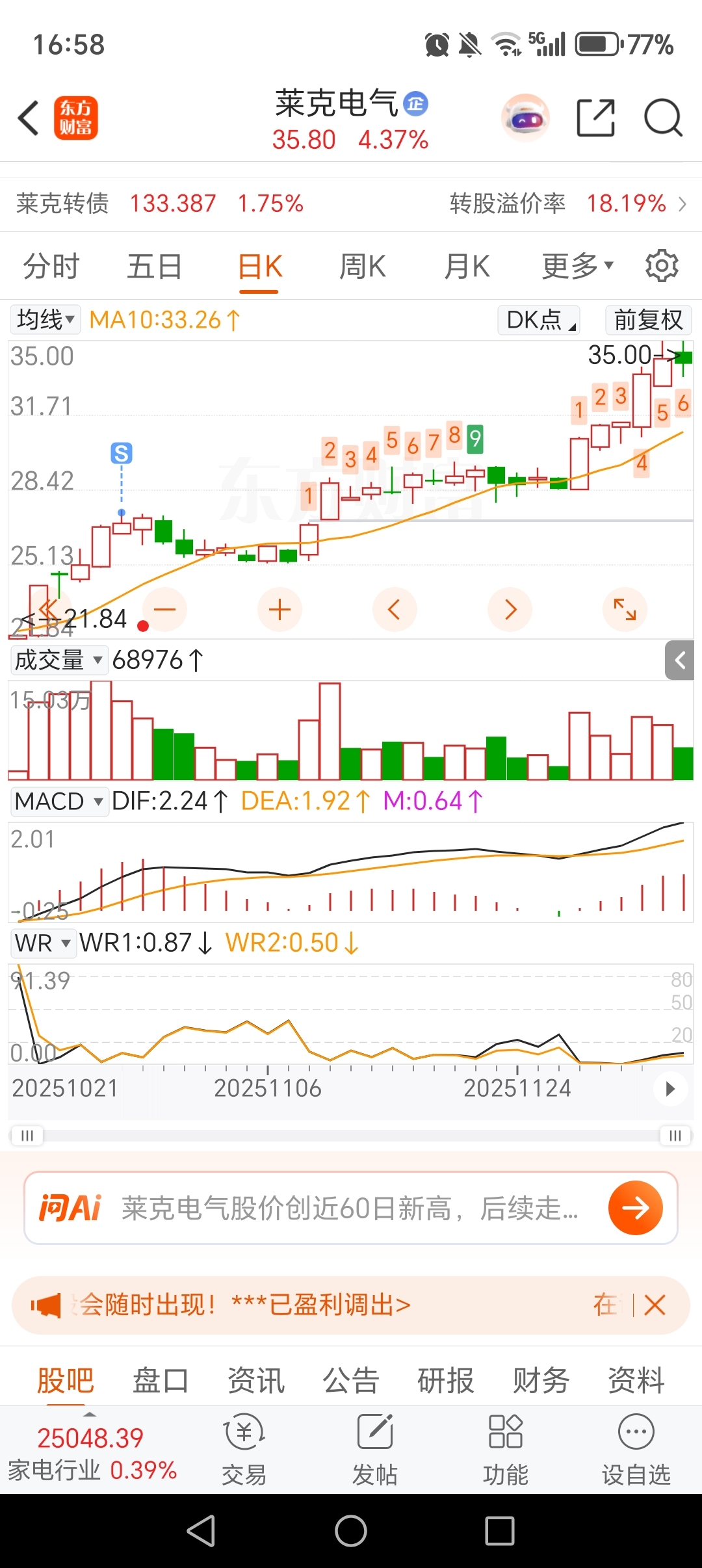Zoom in the K-line chart
This screenshot has width=702, height=1568.
279,610
